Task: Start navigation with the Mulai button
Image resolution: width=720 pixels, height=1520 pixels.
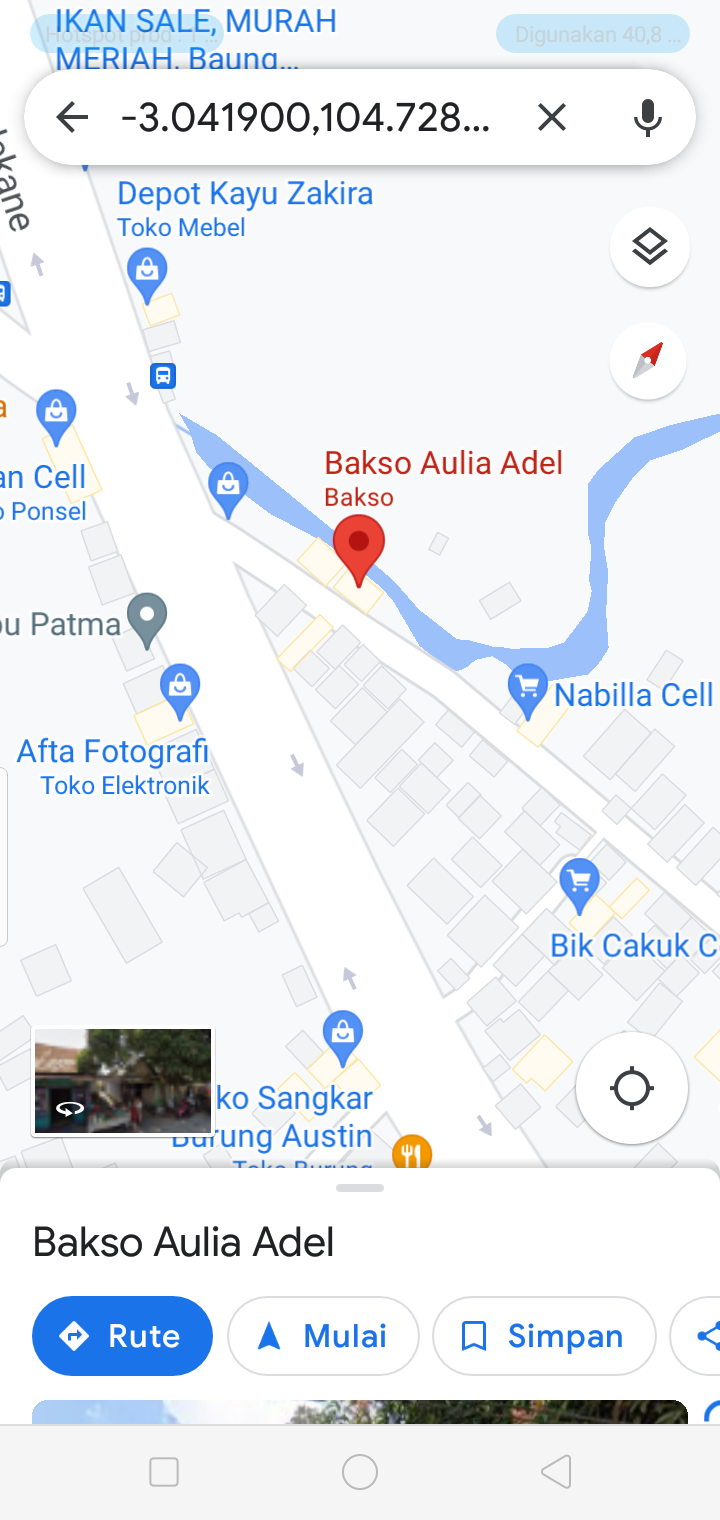Action: tap(323, 1336)
